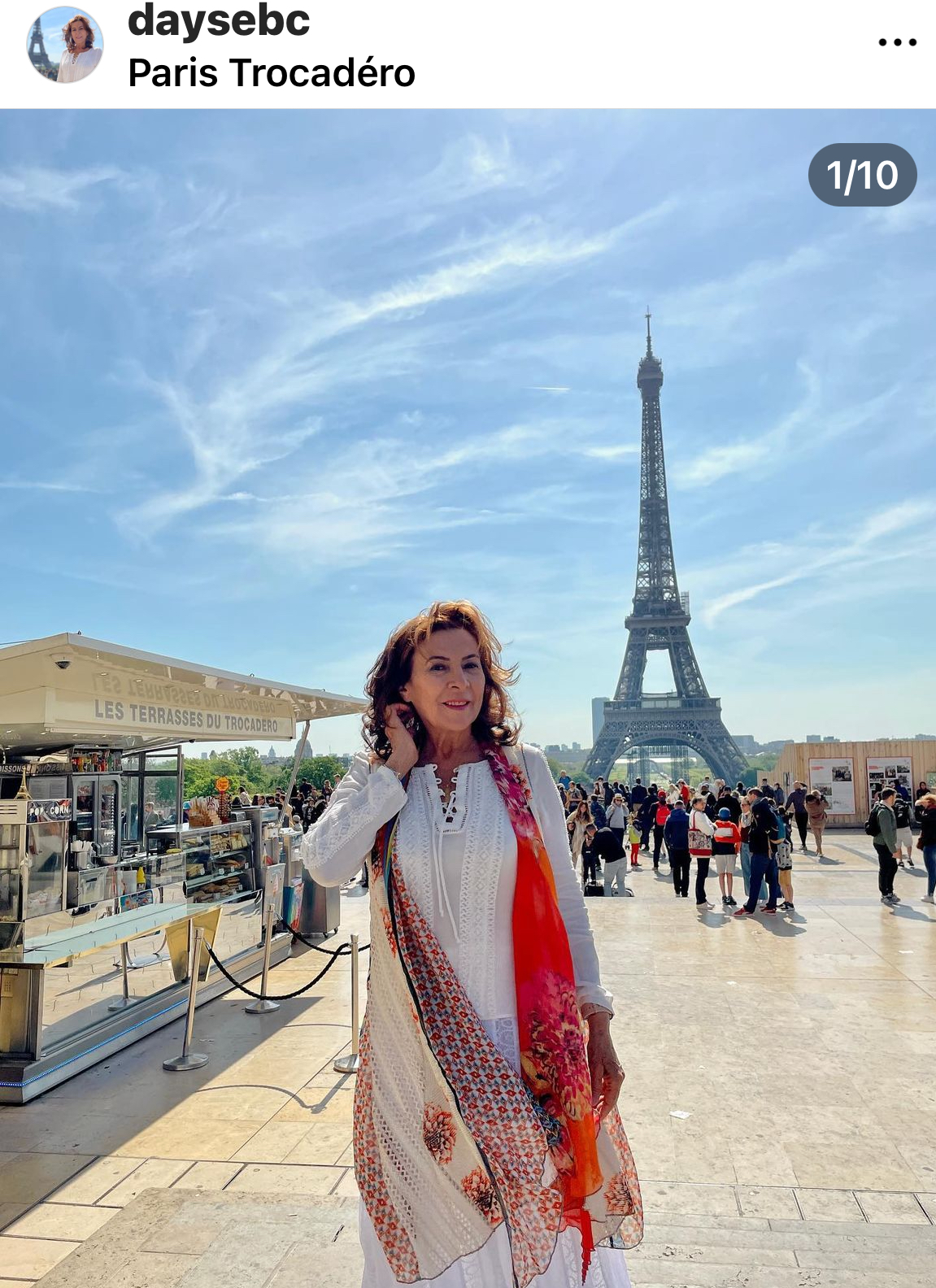Image resolution: width=936 pixels, height=1288 pixels.
Task: Open the daysebc username link
Action: pos(219,20)
